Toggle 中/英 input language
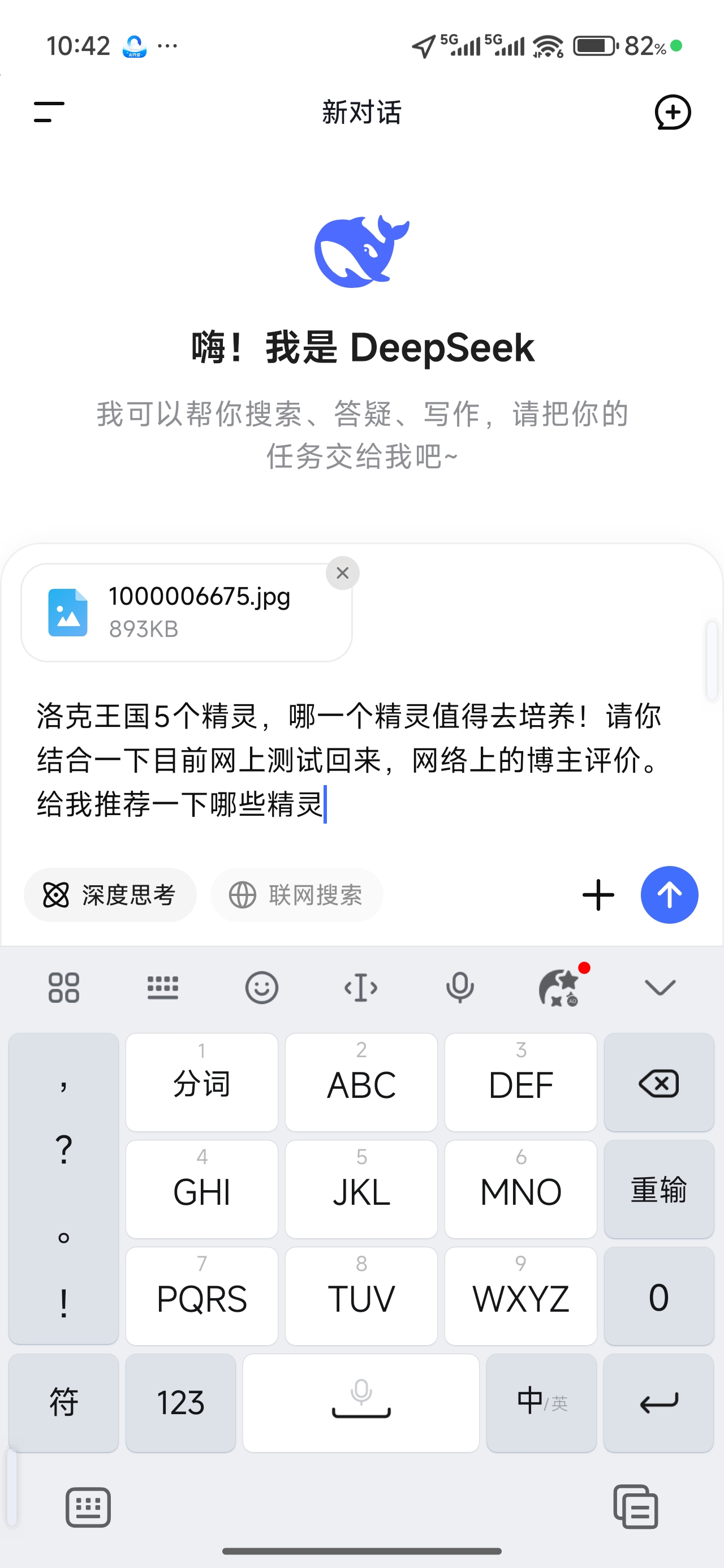The height and width of the screenshot is (1568, 724). [541, 1403]
